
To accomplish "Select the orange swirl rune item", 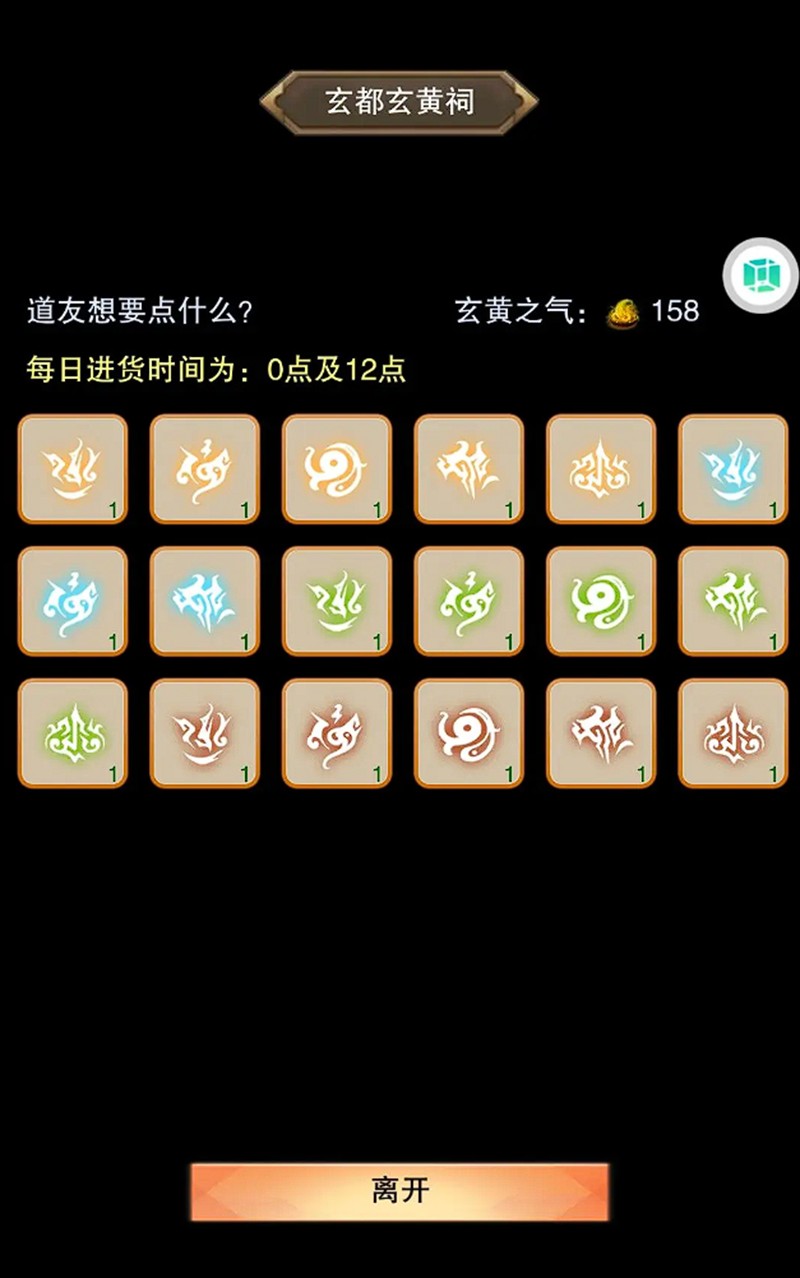I will [x=337, y=469].
